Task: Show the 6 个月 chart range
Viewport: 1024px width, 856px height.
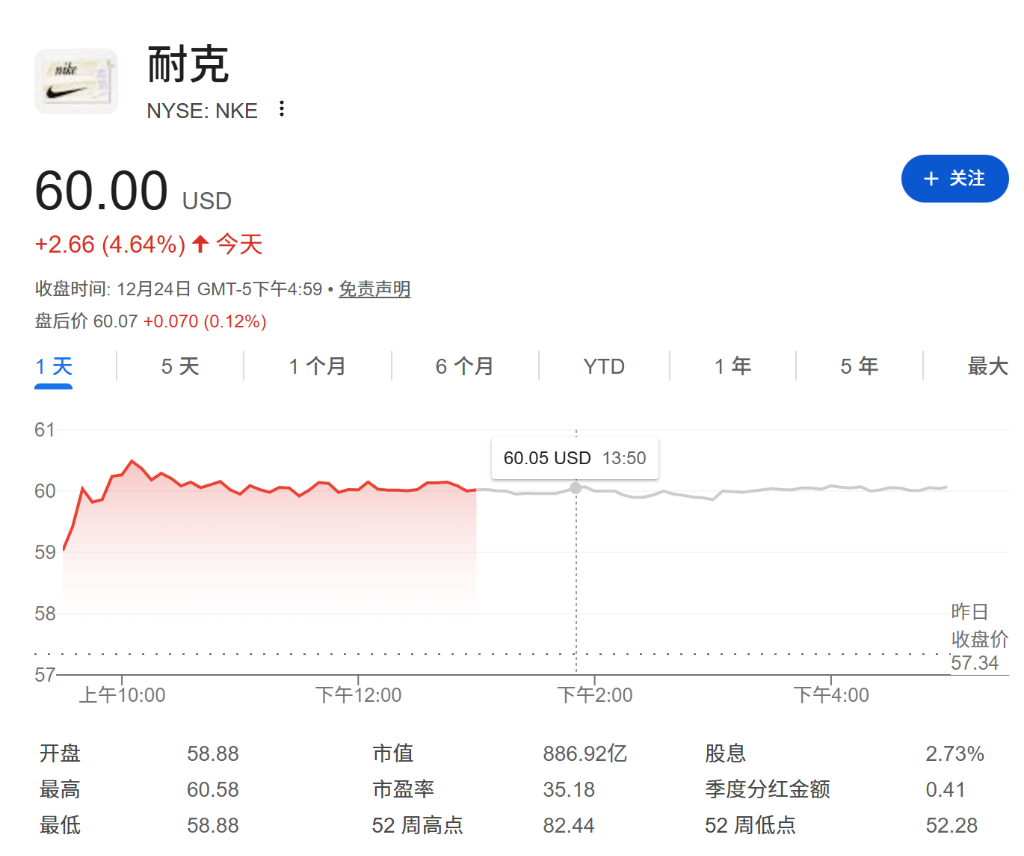Action: pos(465,366)
